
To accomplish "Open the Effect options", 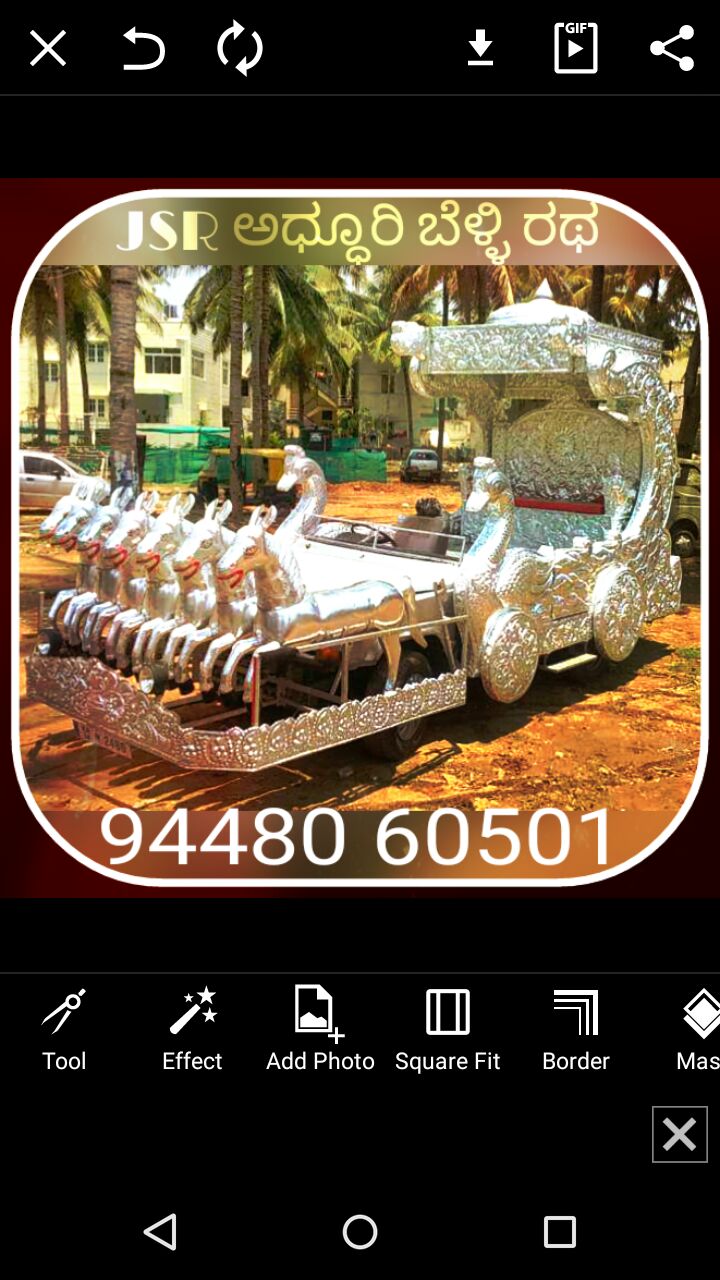I will tap(192, 1030).
